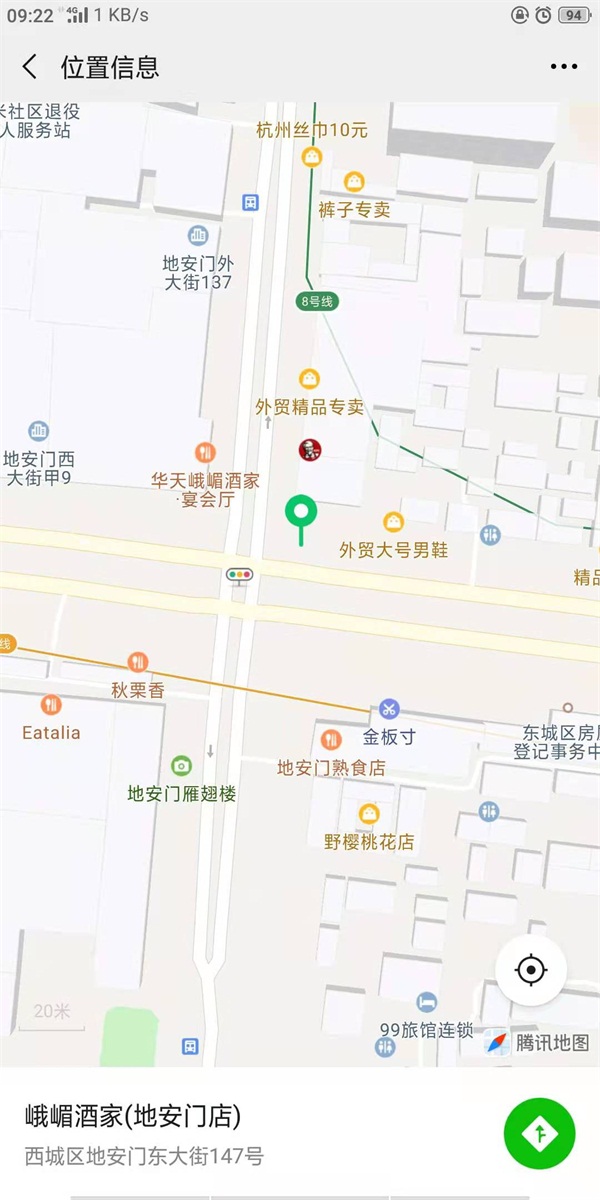The image size is (600, 1200).
Task: Go back from location info
Action: (x=30, y=67)
